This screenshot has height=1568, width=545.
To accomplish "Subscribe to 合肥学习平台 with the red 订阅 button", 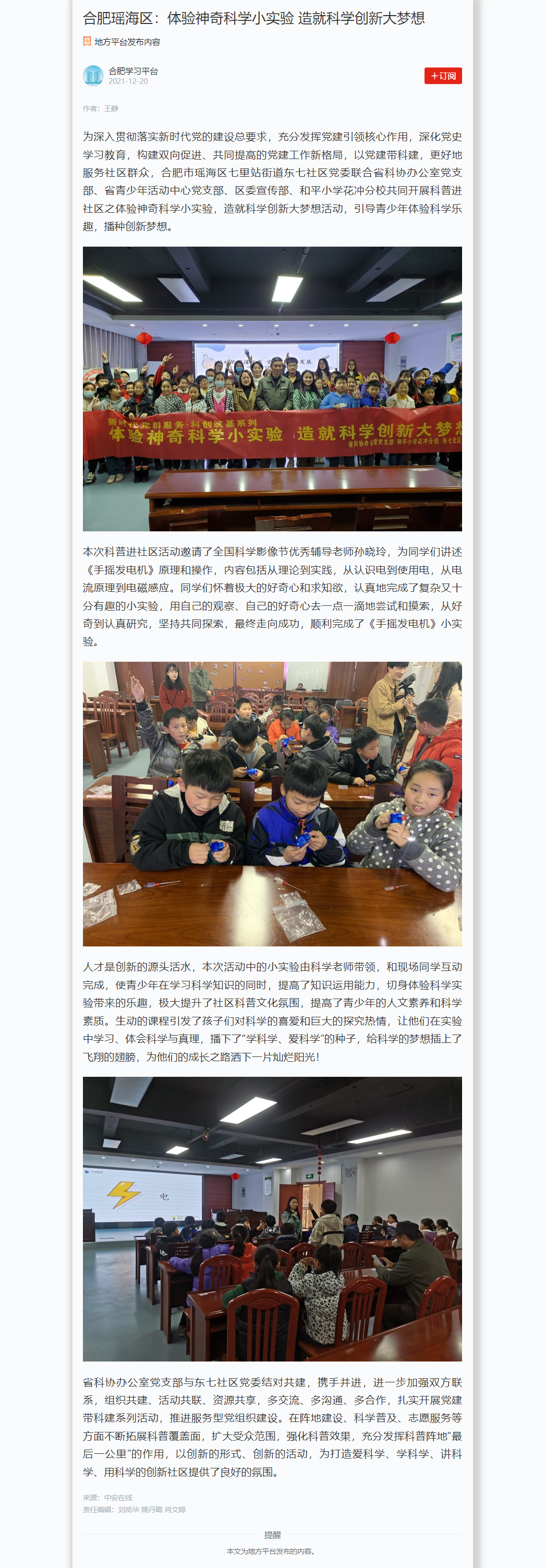I will point(443,76).
